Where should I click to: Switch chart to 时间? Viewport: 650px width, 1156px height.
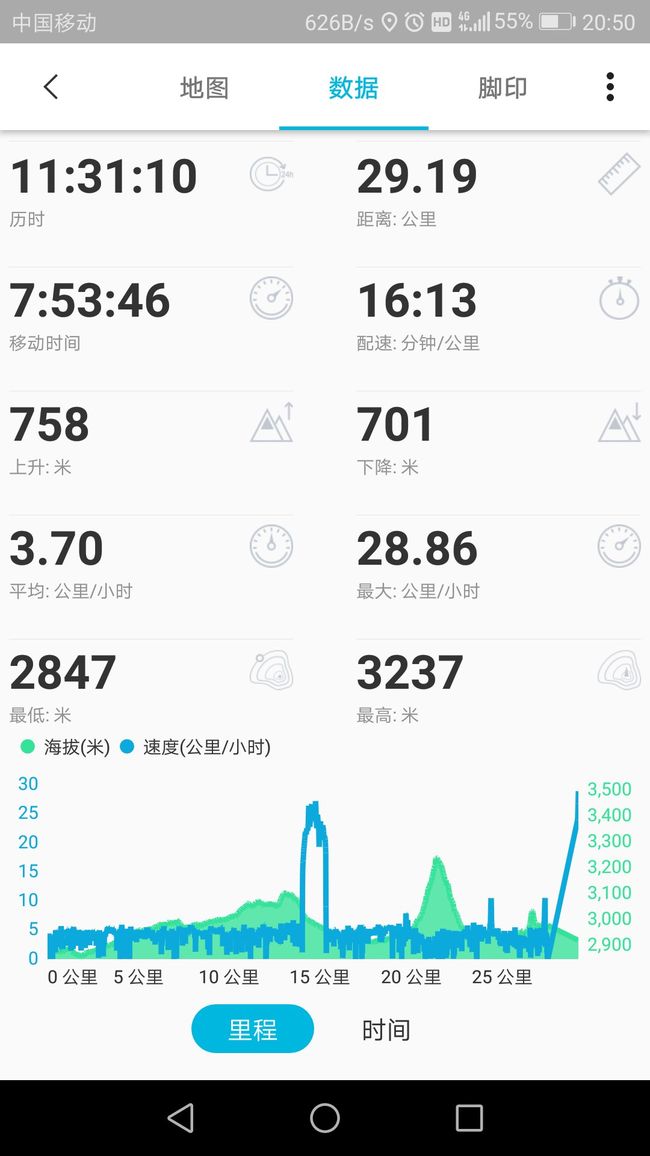point(385,1030)
